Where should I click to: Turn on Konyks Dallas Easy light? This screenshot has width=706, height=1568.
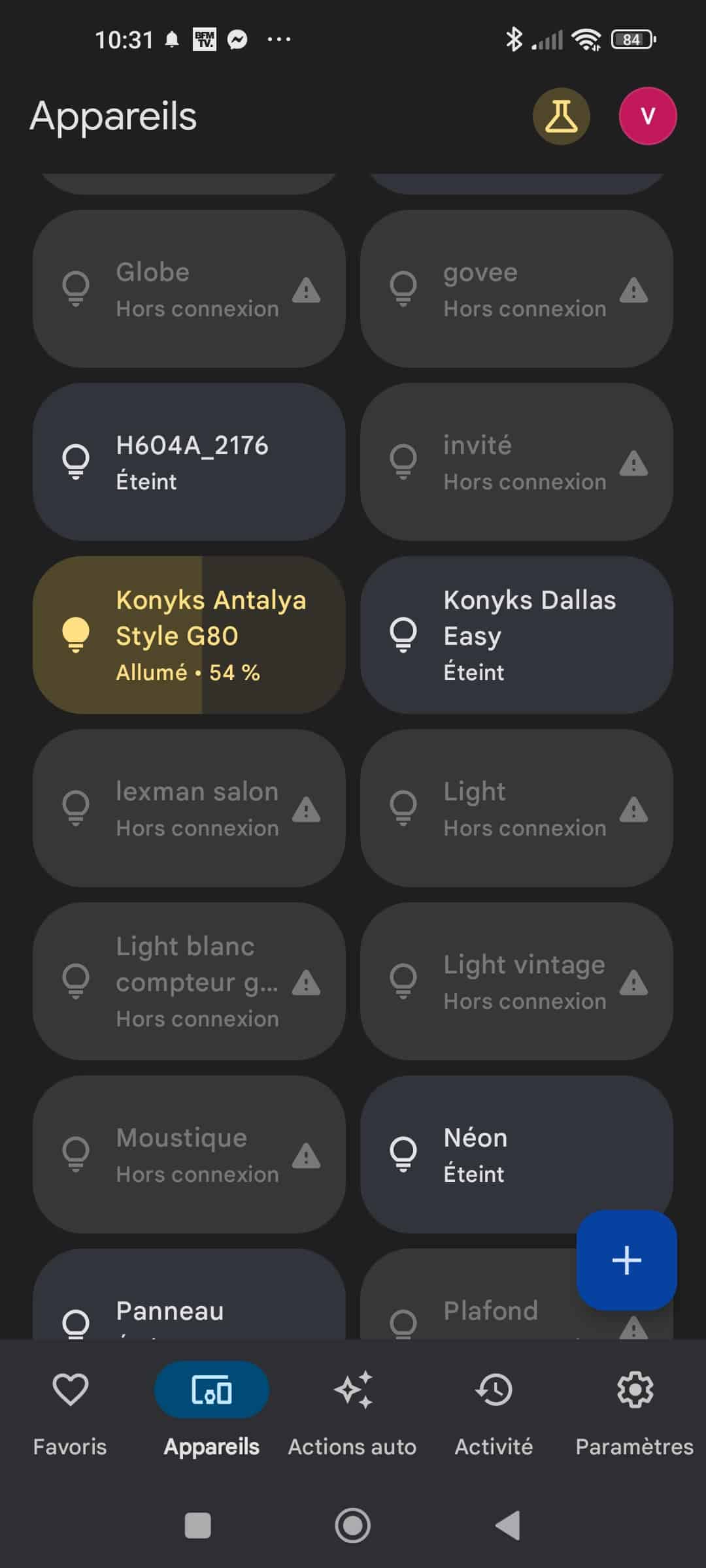click(516, 635)
